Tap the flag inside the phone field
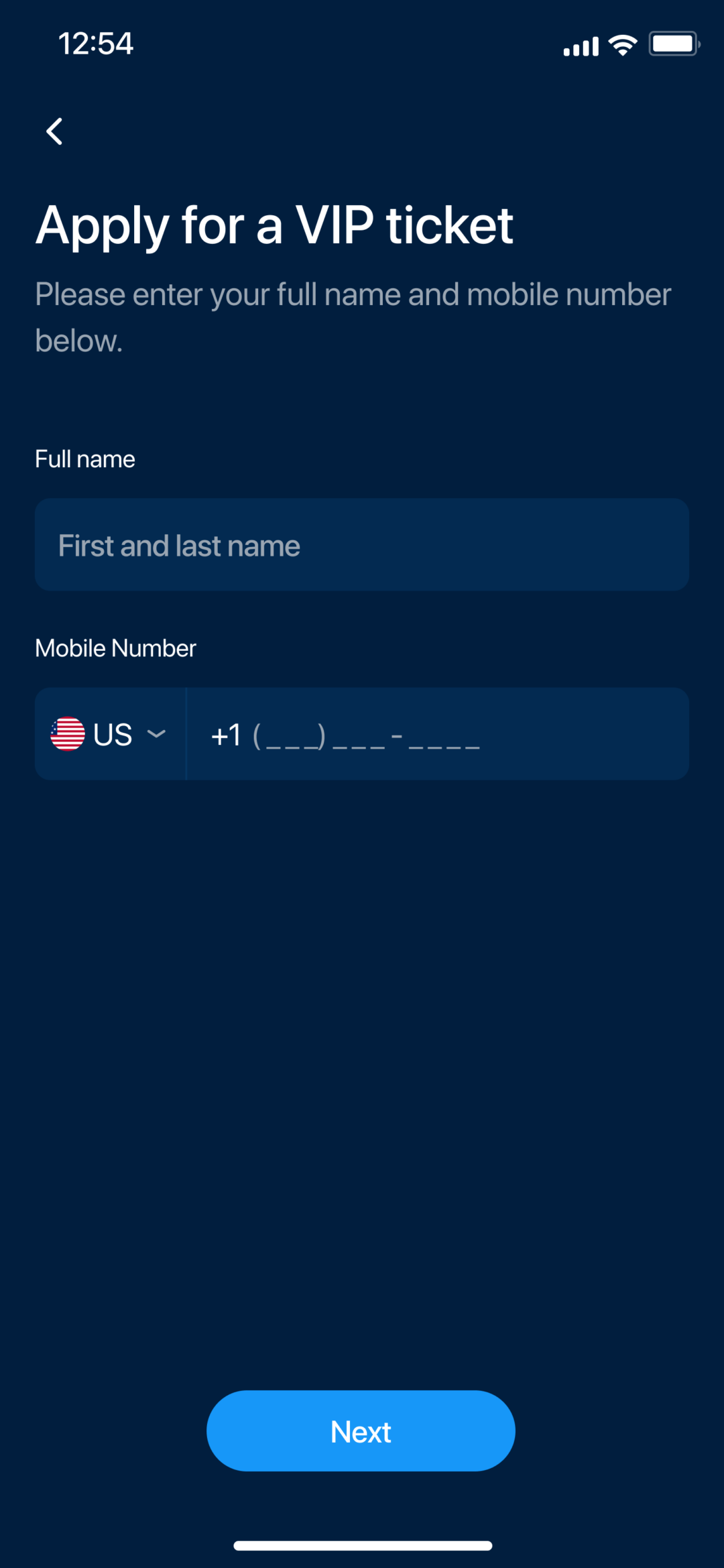The image size is (724, 1568). pyautogui.click(x=67, y=734)
